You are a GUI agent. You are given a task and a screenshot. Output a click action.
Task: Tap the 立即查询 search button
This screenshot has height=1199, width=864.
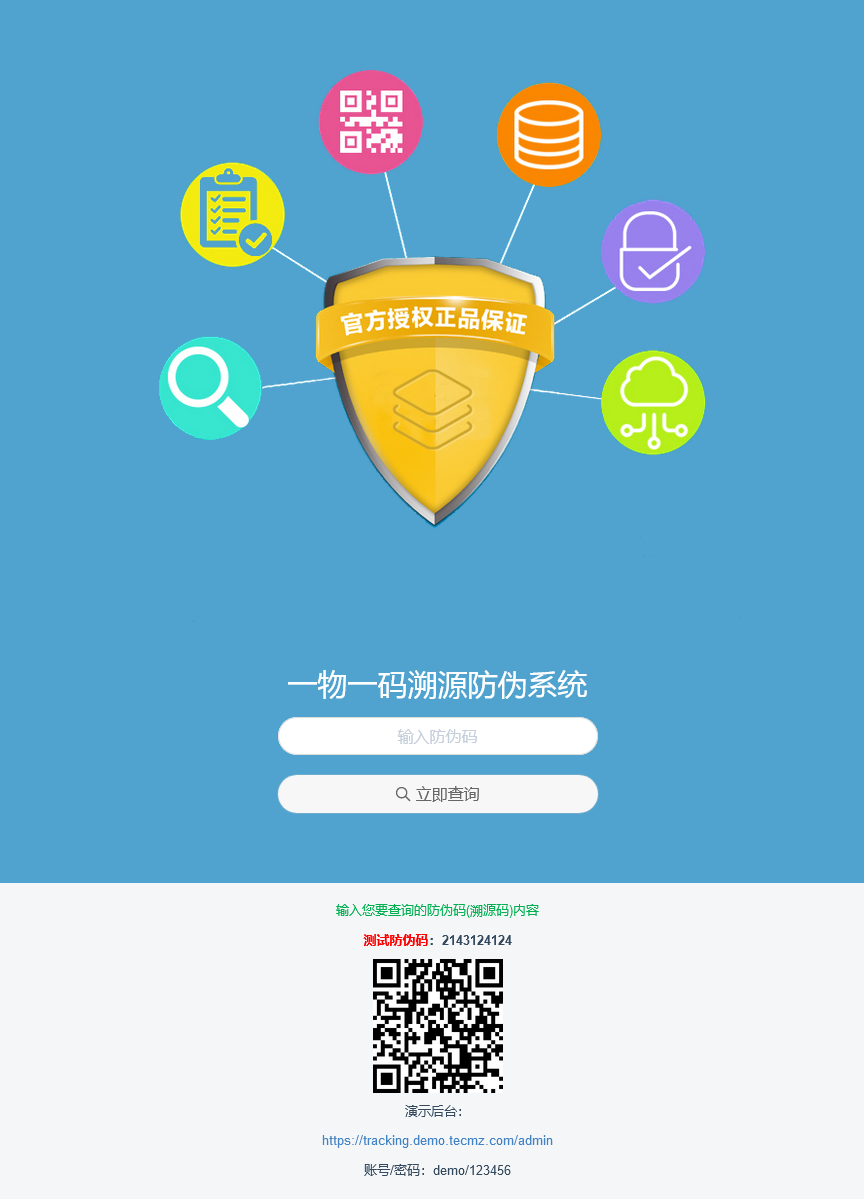coord(437,794)
